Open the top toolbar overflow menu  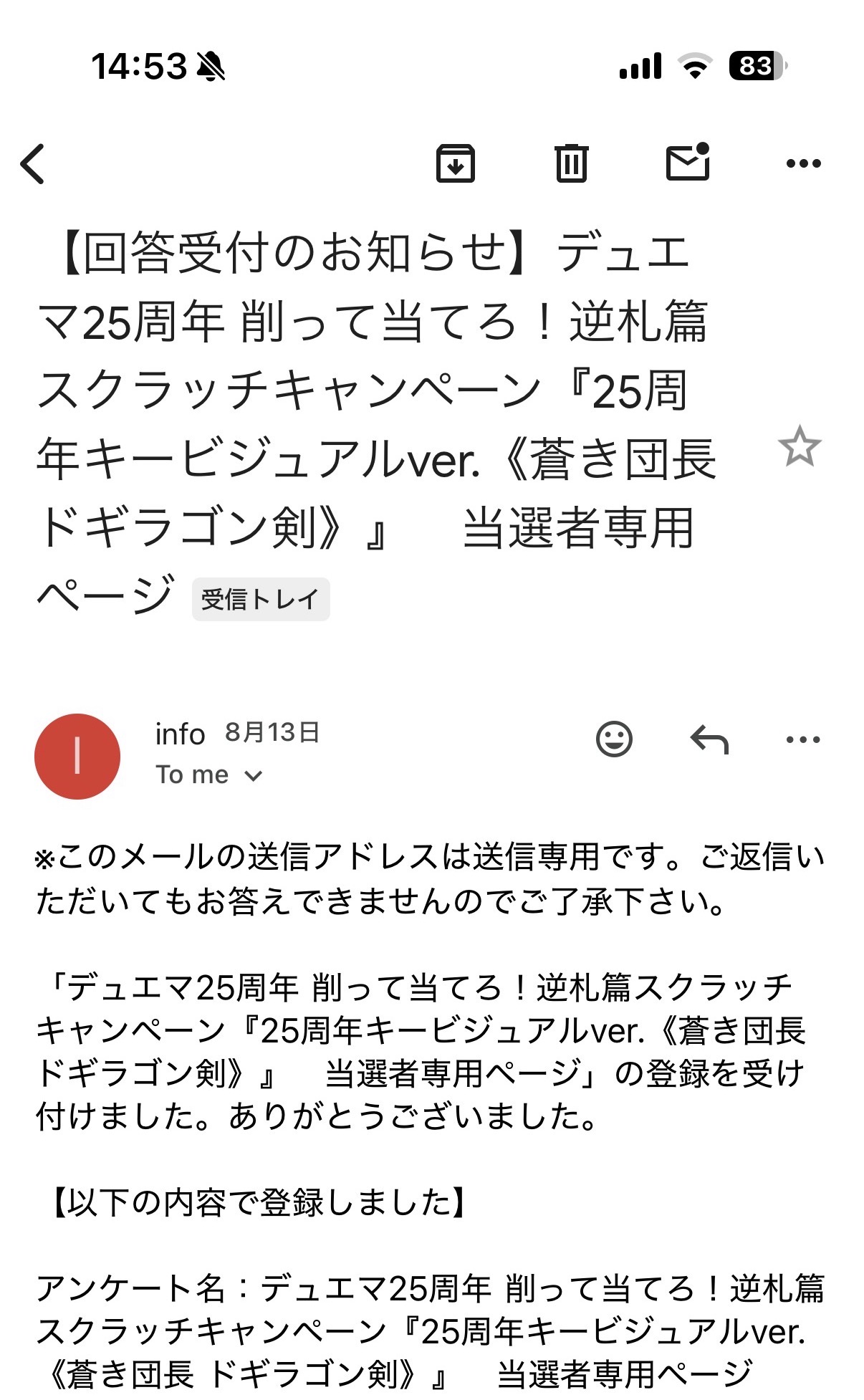pyautogui.click(x=803, y=164)
